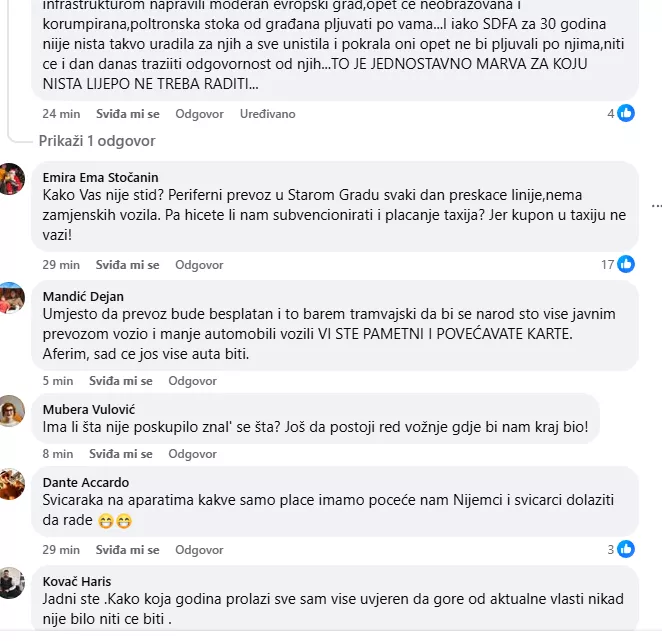Open options menu beside Emira's comment
Screen dimensions: 662x641
(x=655, y=204)
